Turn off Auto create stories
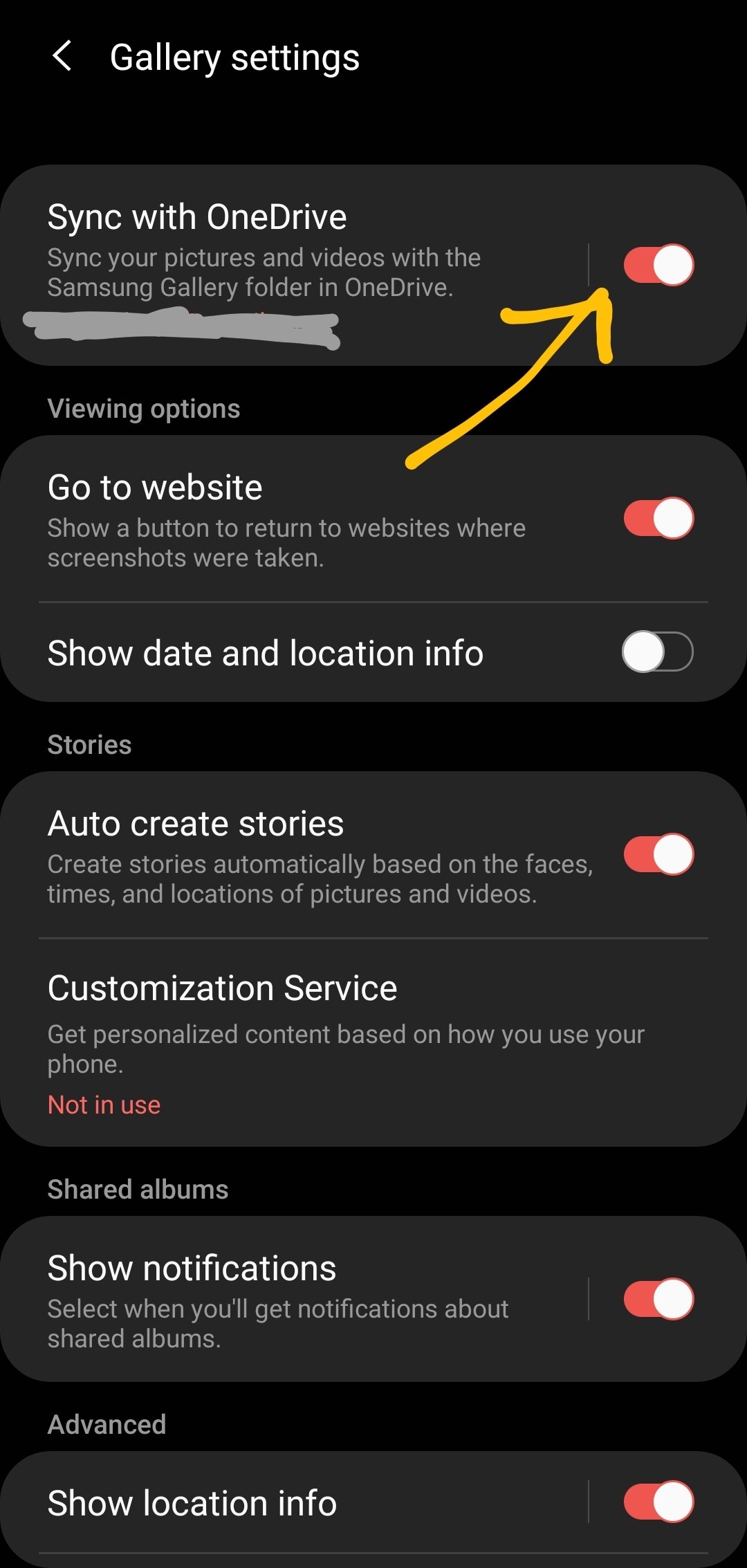Screen dimensions: 747x1568 [x=658, y=854]
